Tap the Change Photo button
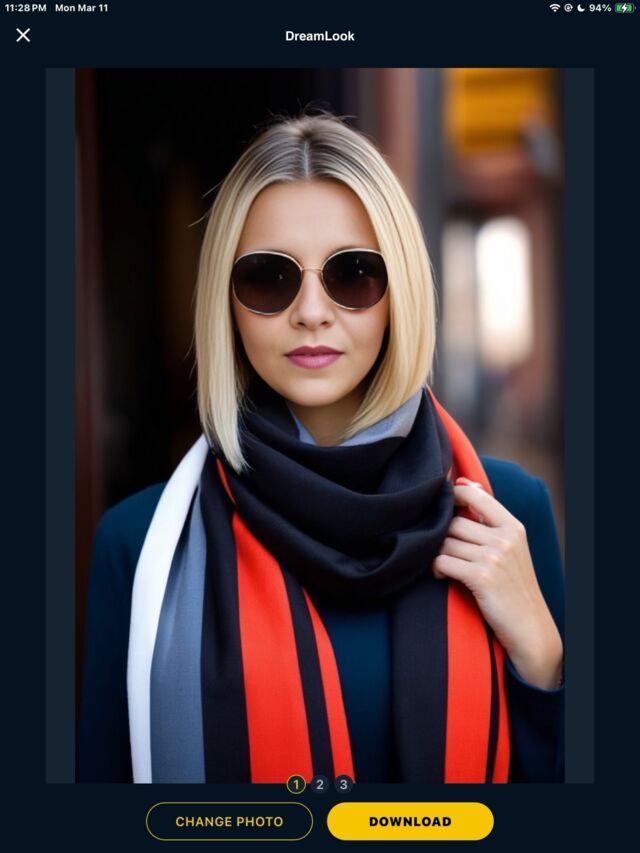 (229, 821)
